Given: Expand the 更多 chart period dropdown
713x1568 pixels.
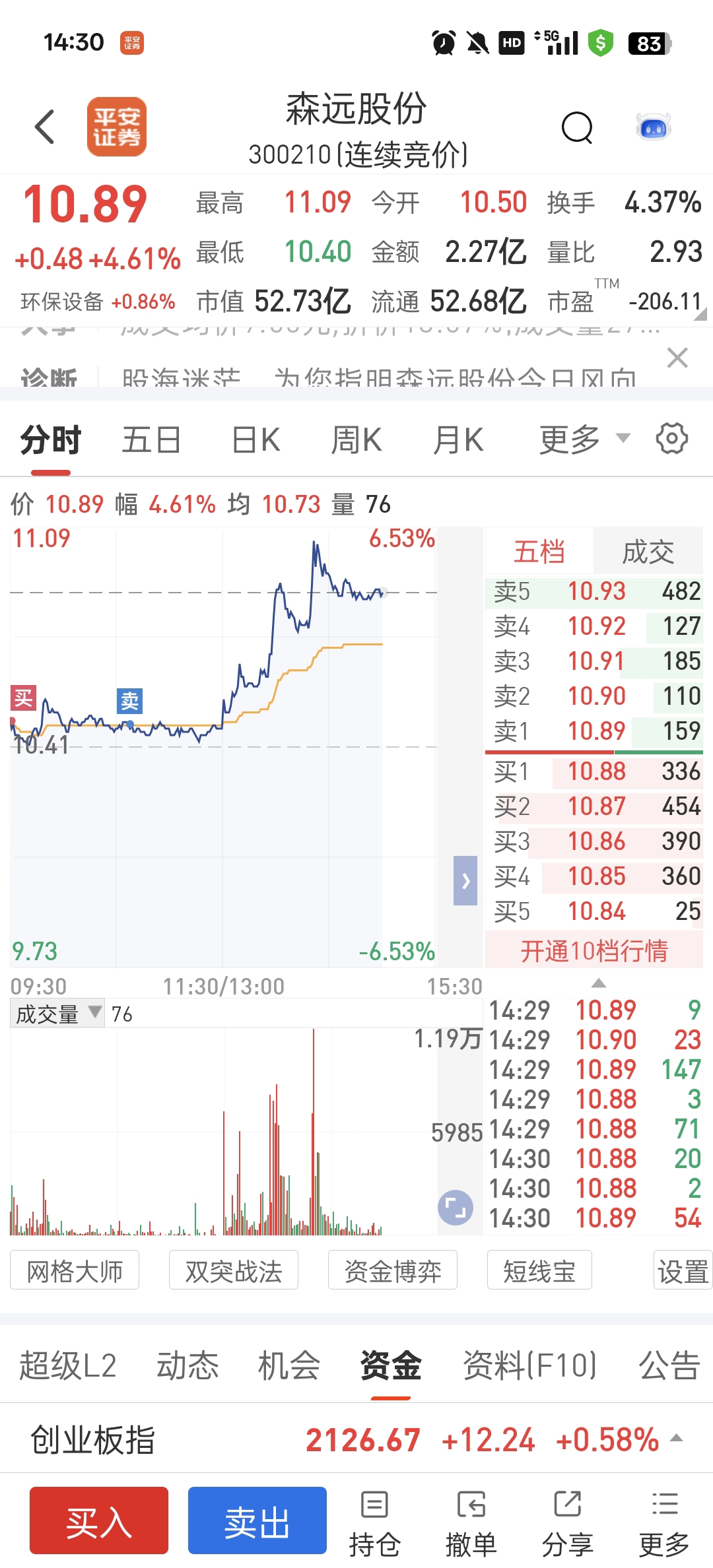Looking at the screenshot, I should tap(584, 440).
